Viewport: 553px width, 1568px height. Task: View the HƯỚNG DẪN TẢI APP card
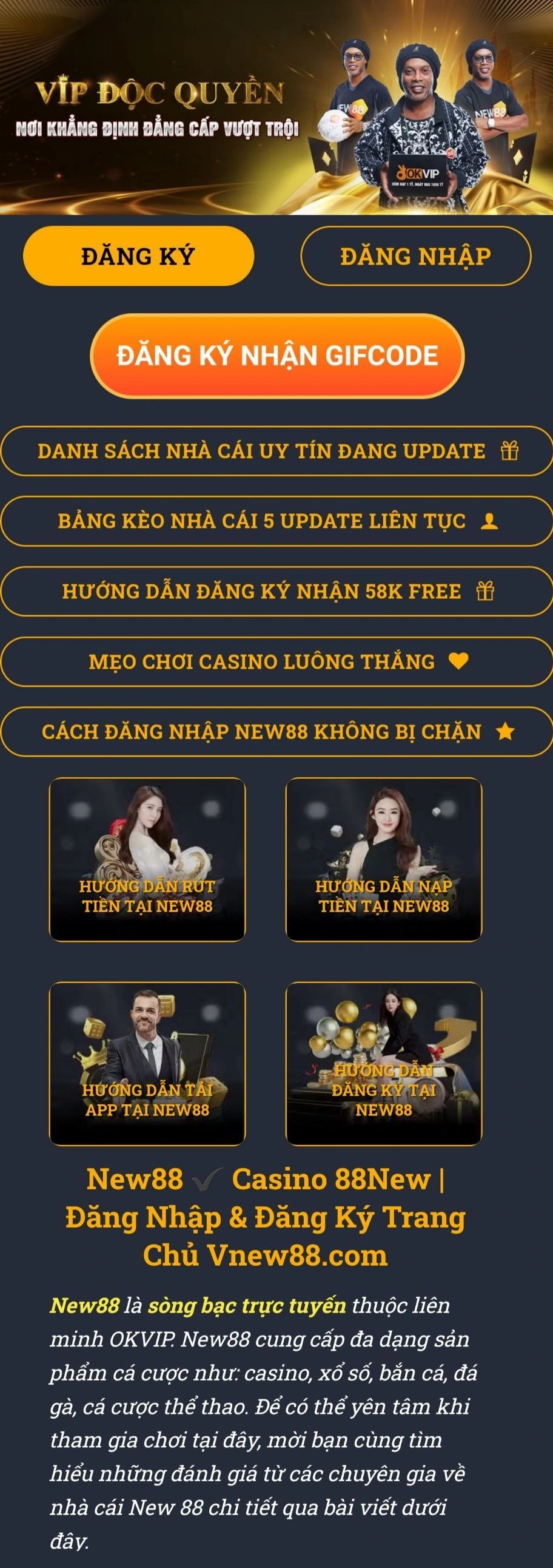tap(147, 1063)
